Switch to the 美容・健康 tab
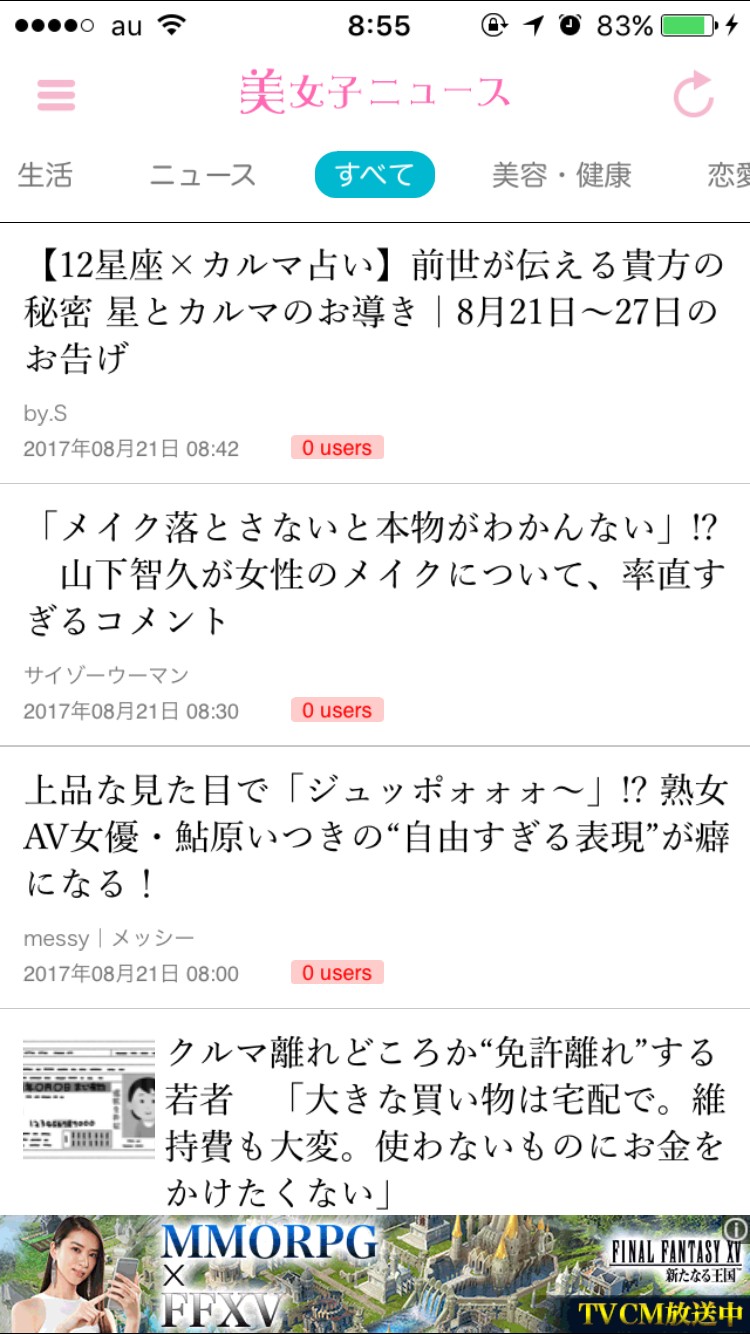 click(x=561, y=175)
